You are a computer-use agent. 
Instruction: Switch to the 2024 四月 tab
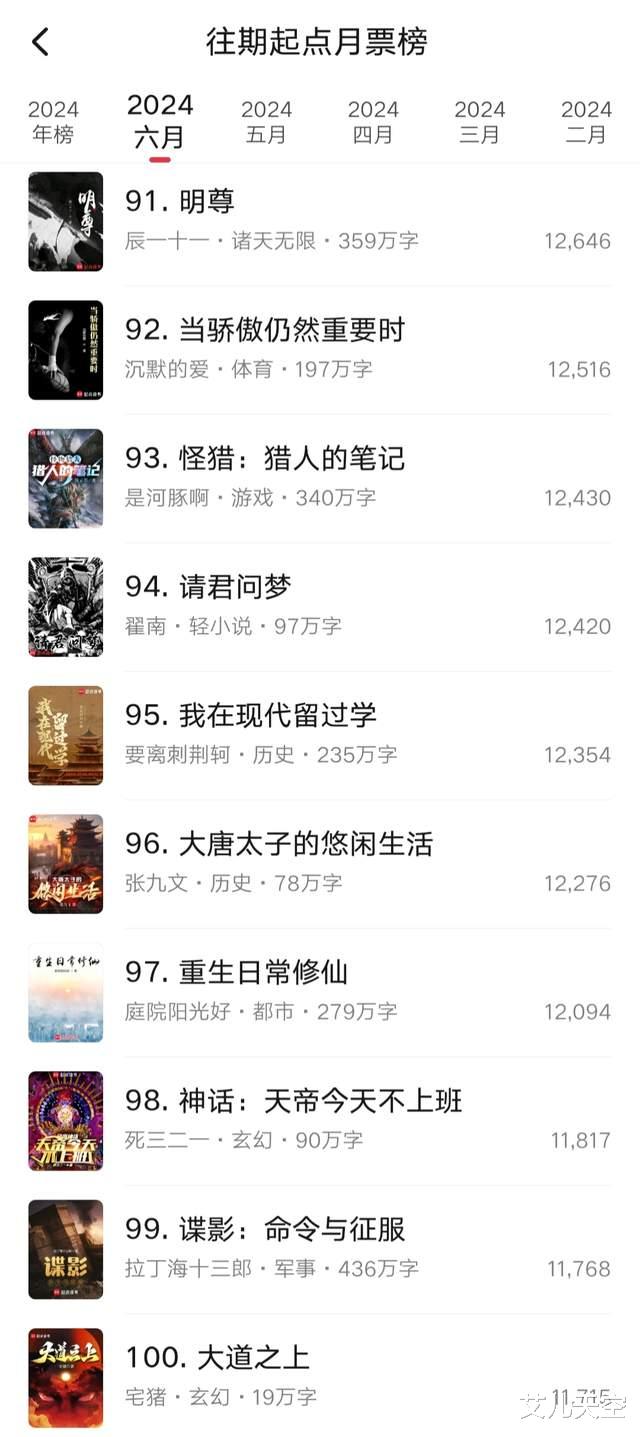[373, 122]
